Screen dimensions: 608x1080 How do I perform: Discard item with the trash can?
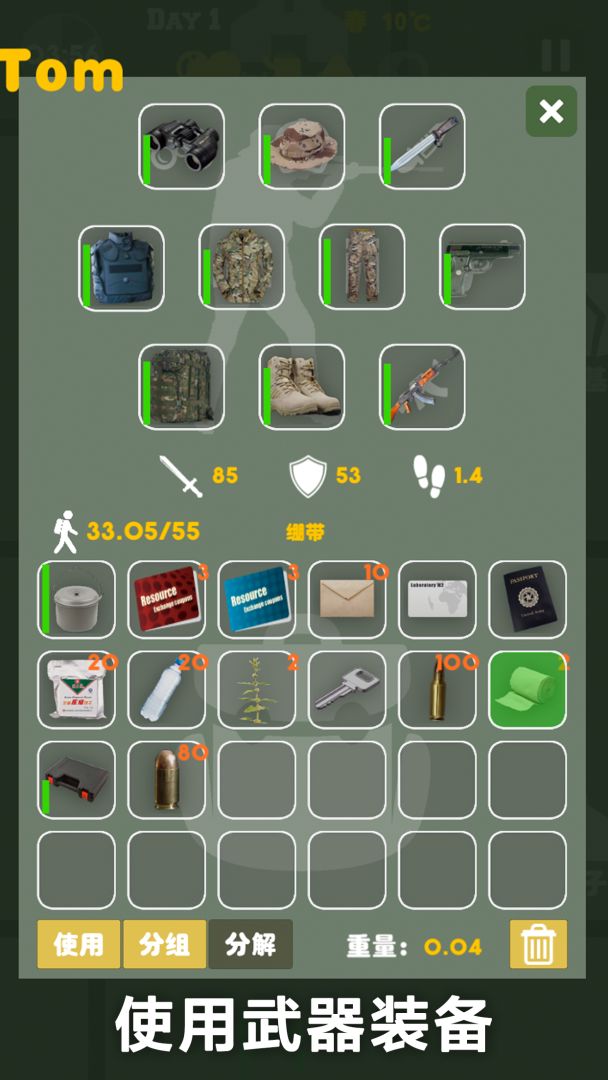point(538,944)
